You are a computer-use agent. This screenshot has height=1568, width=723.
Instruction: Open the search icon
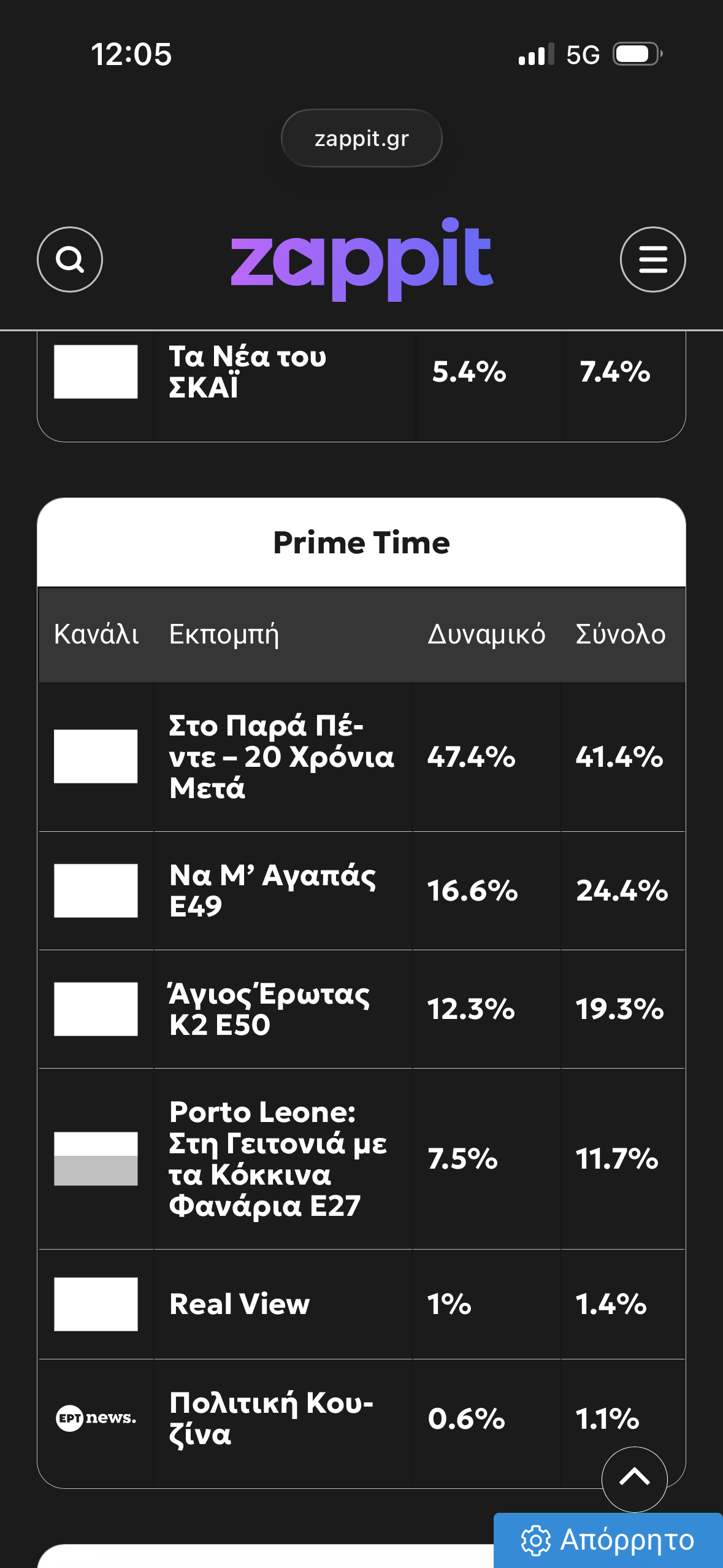(x=70, y=259)
